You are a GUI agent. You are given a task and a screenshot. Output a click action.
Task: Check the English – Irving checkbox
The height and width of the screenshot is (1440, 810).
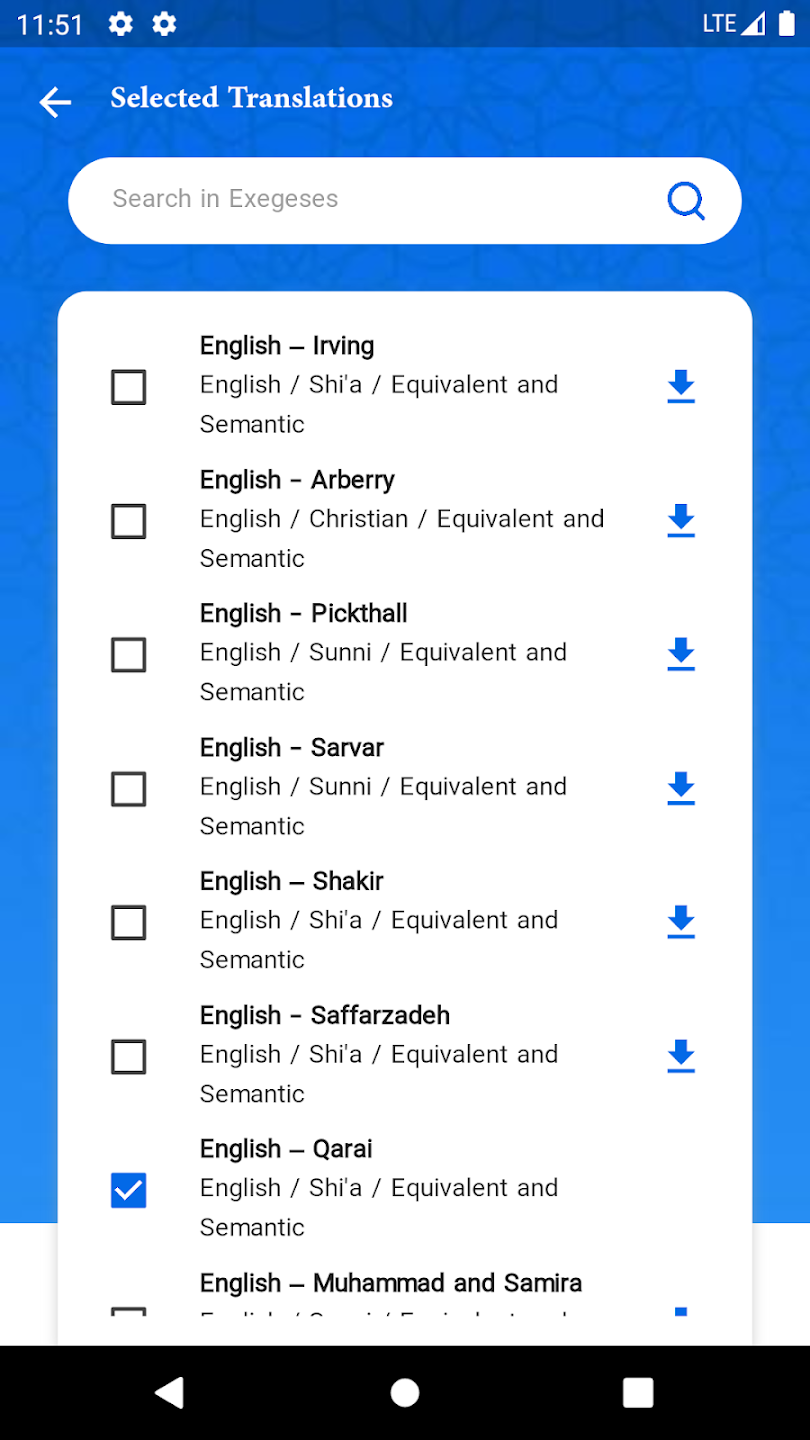[128, 387]
